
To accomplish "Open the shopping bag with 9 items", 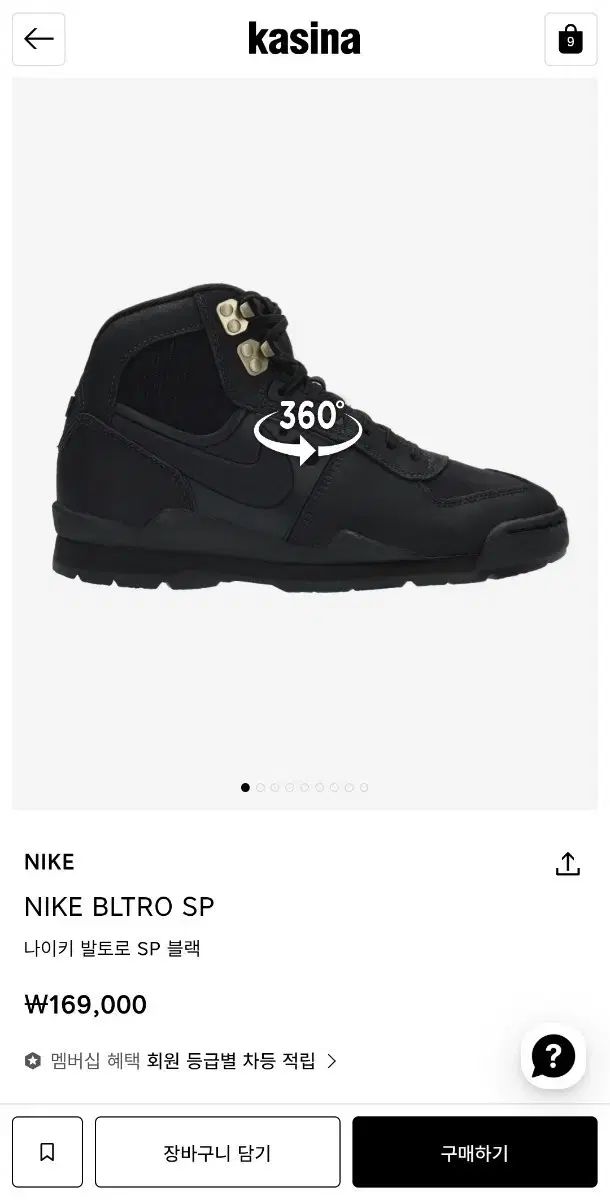I will (x=570, y=40).
